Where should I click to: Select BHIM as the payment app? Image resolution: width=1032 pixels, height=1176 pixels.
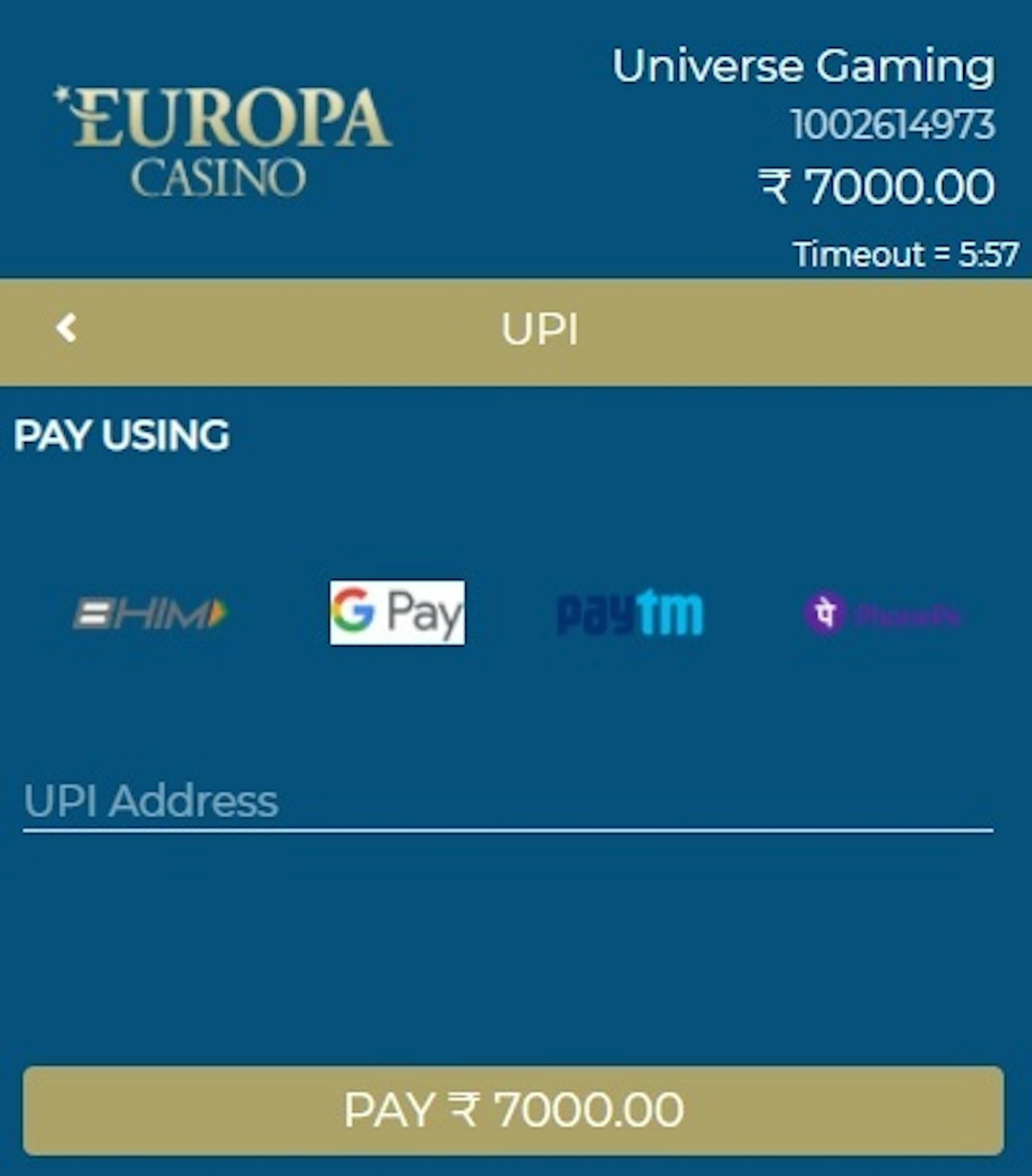tap(150, 613)
